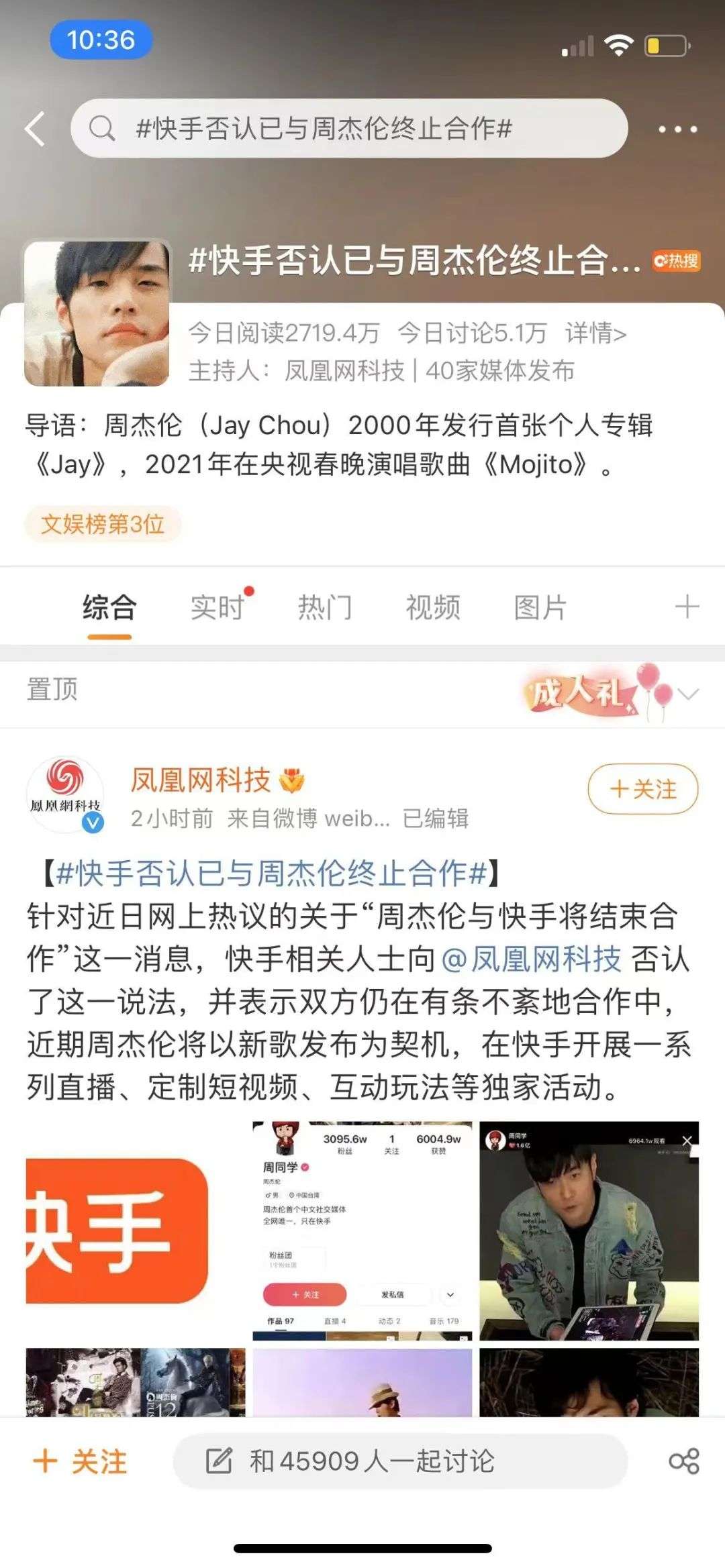
Task: Open the 文娱榜第3位 ranking chip
Action: (103, 524)
